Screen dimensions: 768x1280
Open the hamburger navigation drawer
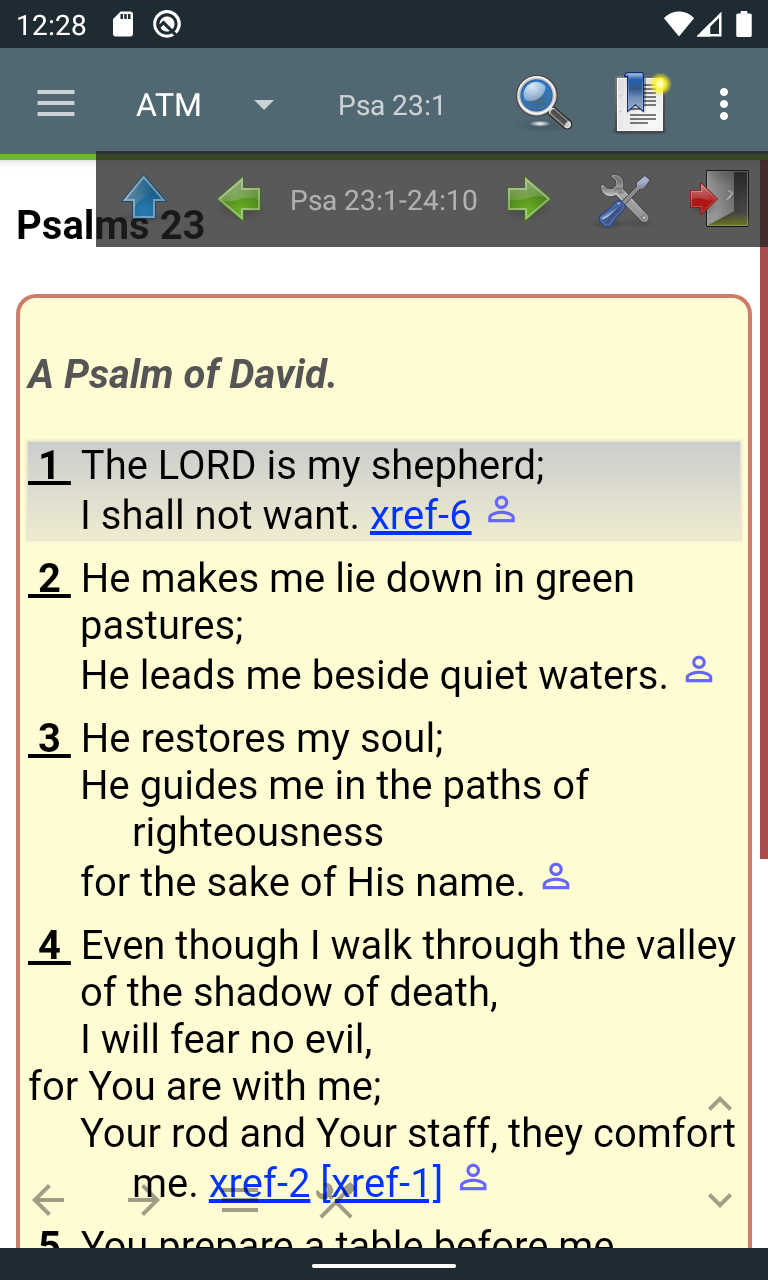point(56,104)
